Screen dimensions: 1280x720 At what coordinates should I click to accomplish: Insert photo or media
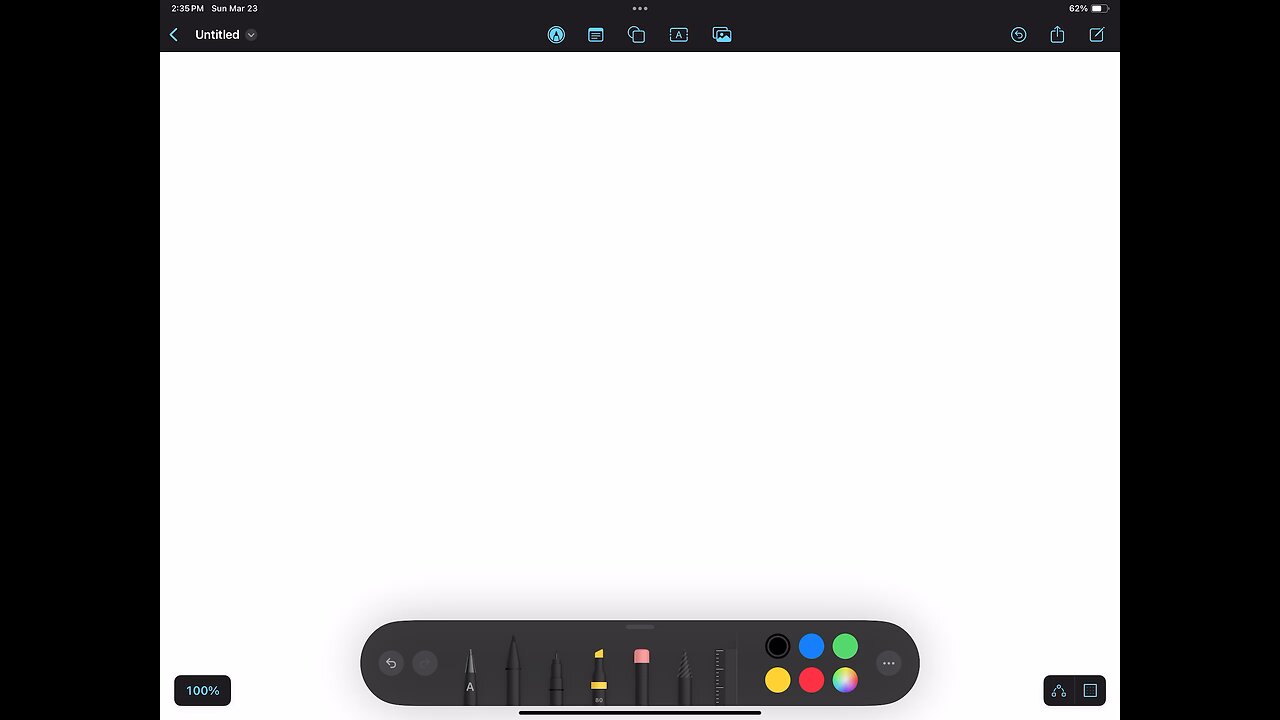point(722,35)
